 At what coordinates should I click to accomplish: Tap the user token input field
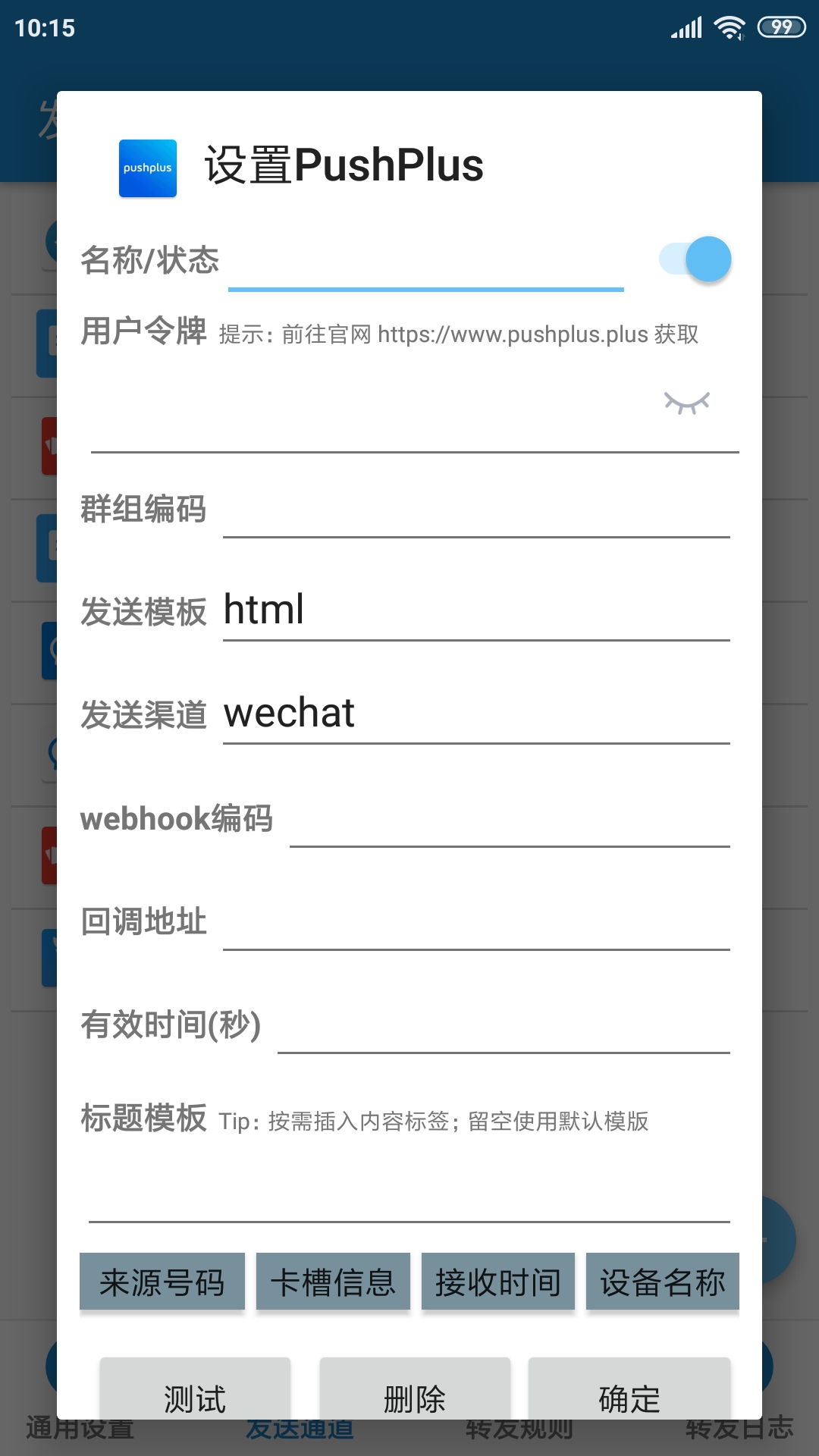372,413
